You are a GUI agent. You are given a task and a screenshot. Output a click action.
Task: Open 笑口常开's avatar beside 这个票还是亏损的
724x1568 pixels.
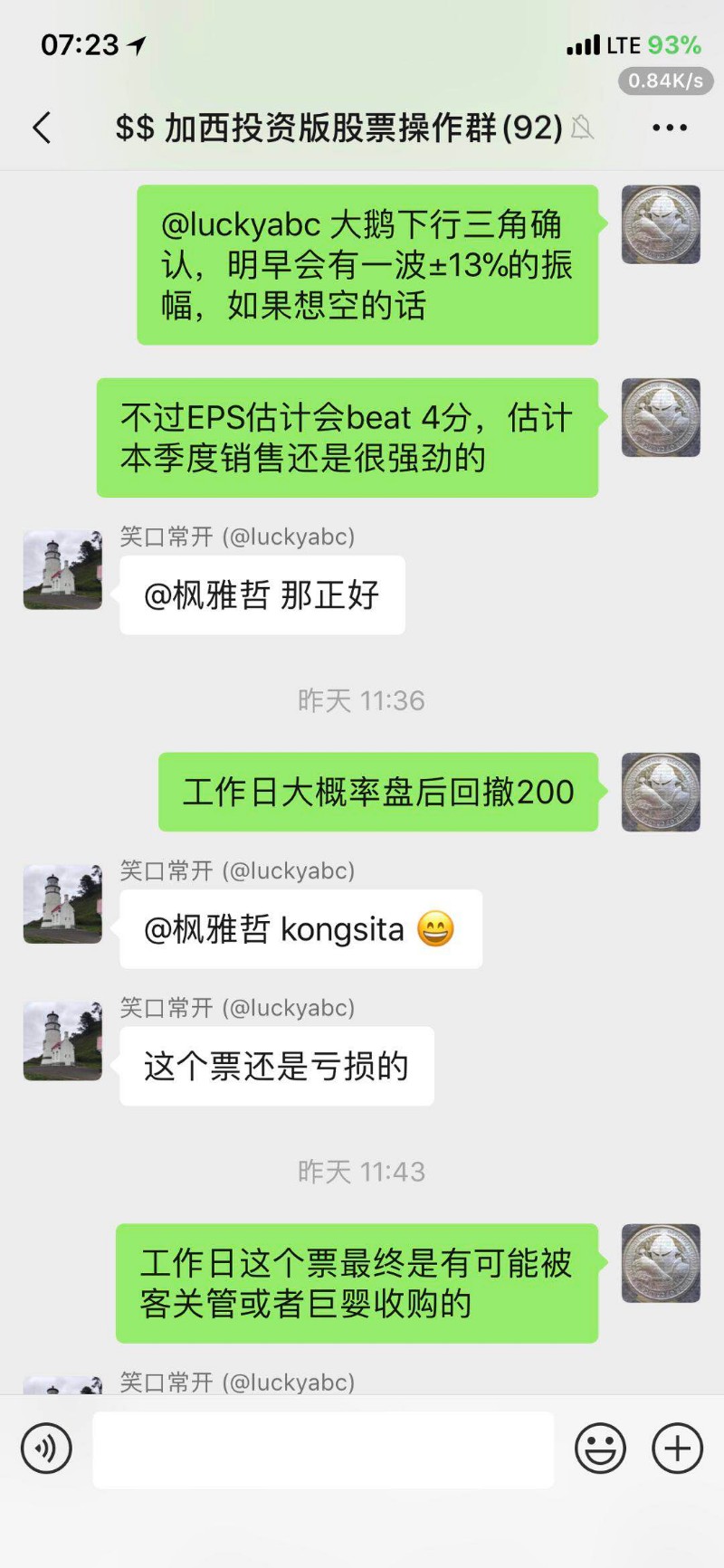(62, 1041)
